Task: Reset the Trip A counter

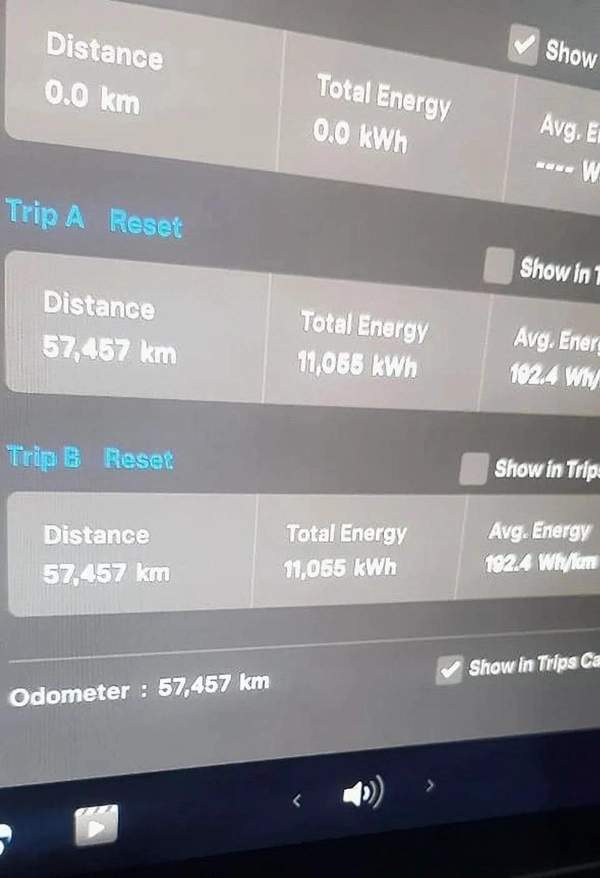Action: 146,224
